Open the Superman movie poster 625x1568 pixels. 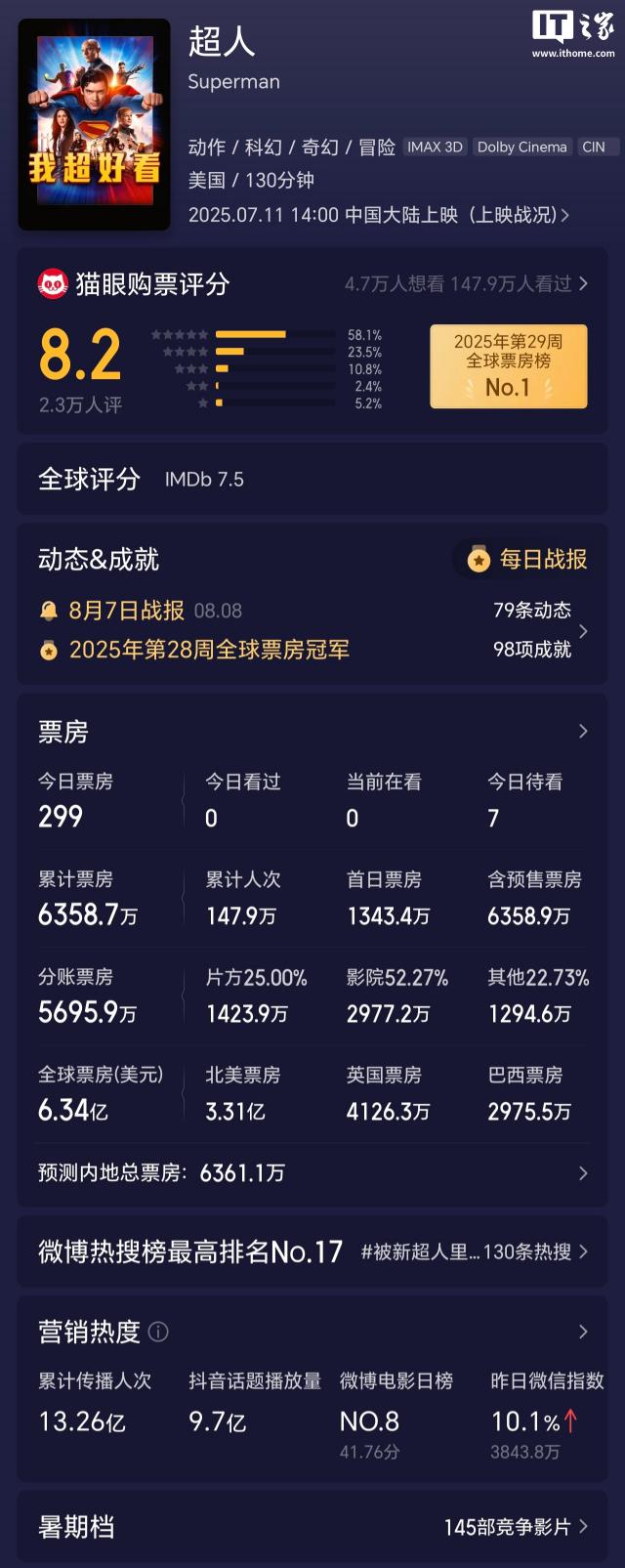pyautogui.click(x=95, y=122)
